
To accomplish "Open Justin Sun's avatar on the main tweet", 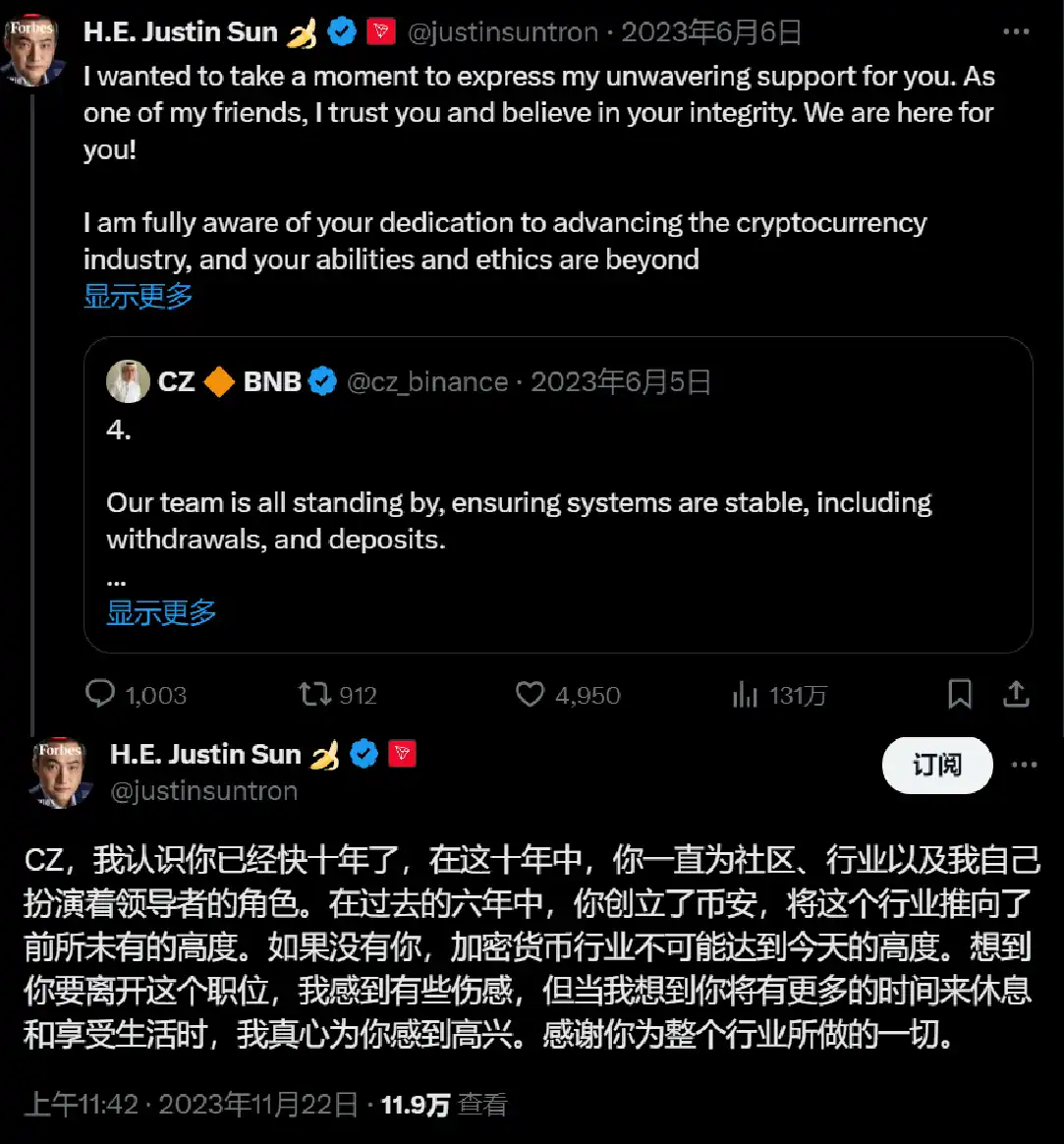I will point(61,772).
